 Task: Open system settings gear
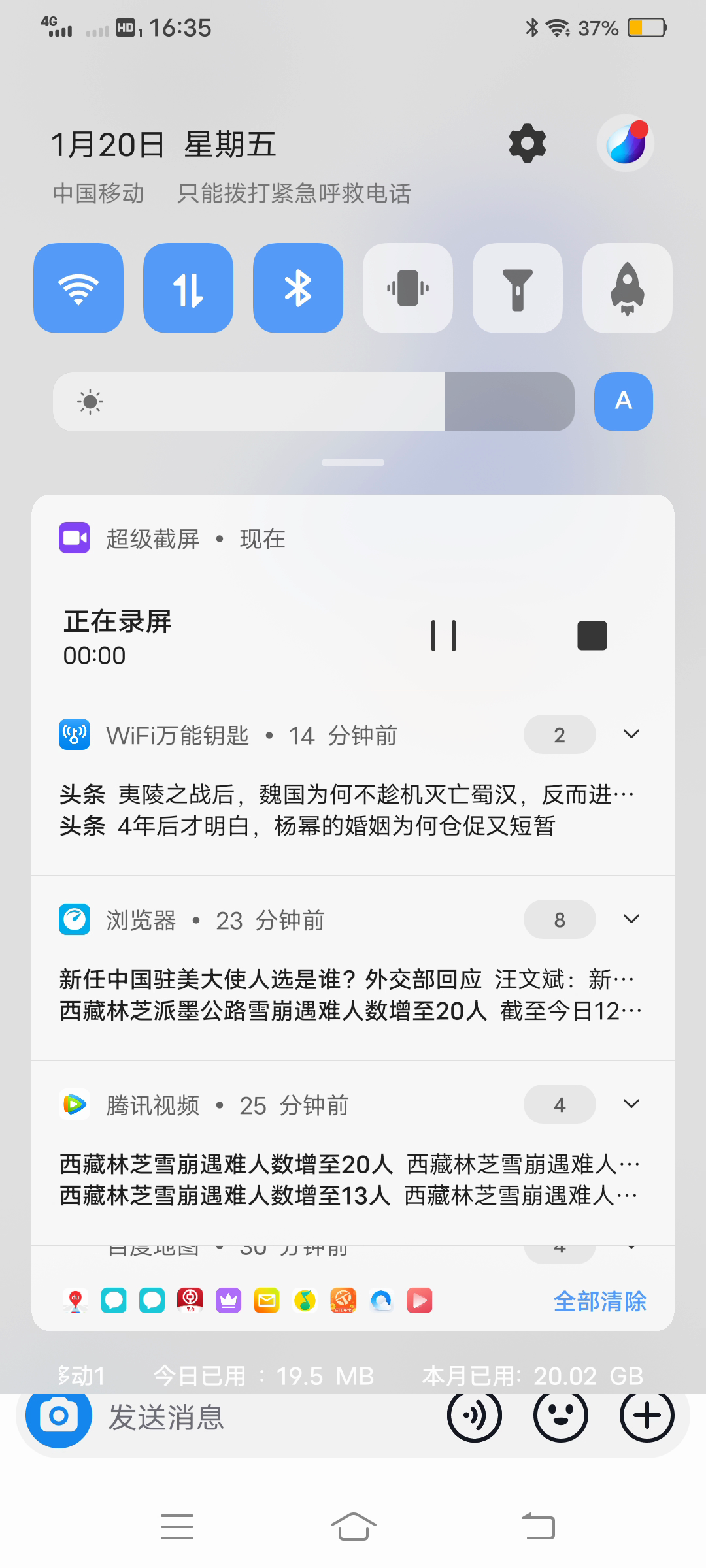(x=528, y=143)
